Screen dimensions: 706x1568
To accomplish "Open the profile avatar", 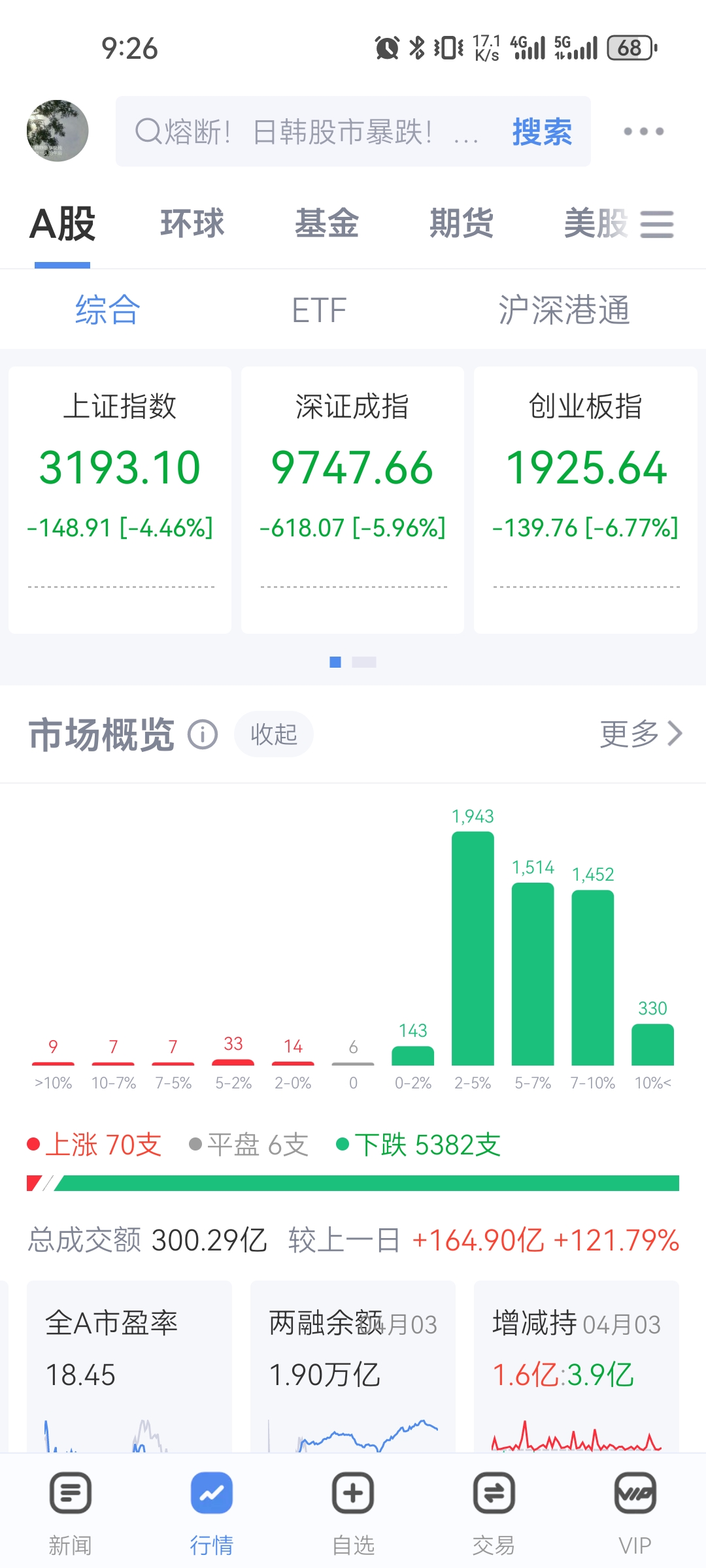I will [x=58, y=131].
